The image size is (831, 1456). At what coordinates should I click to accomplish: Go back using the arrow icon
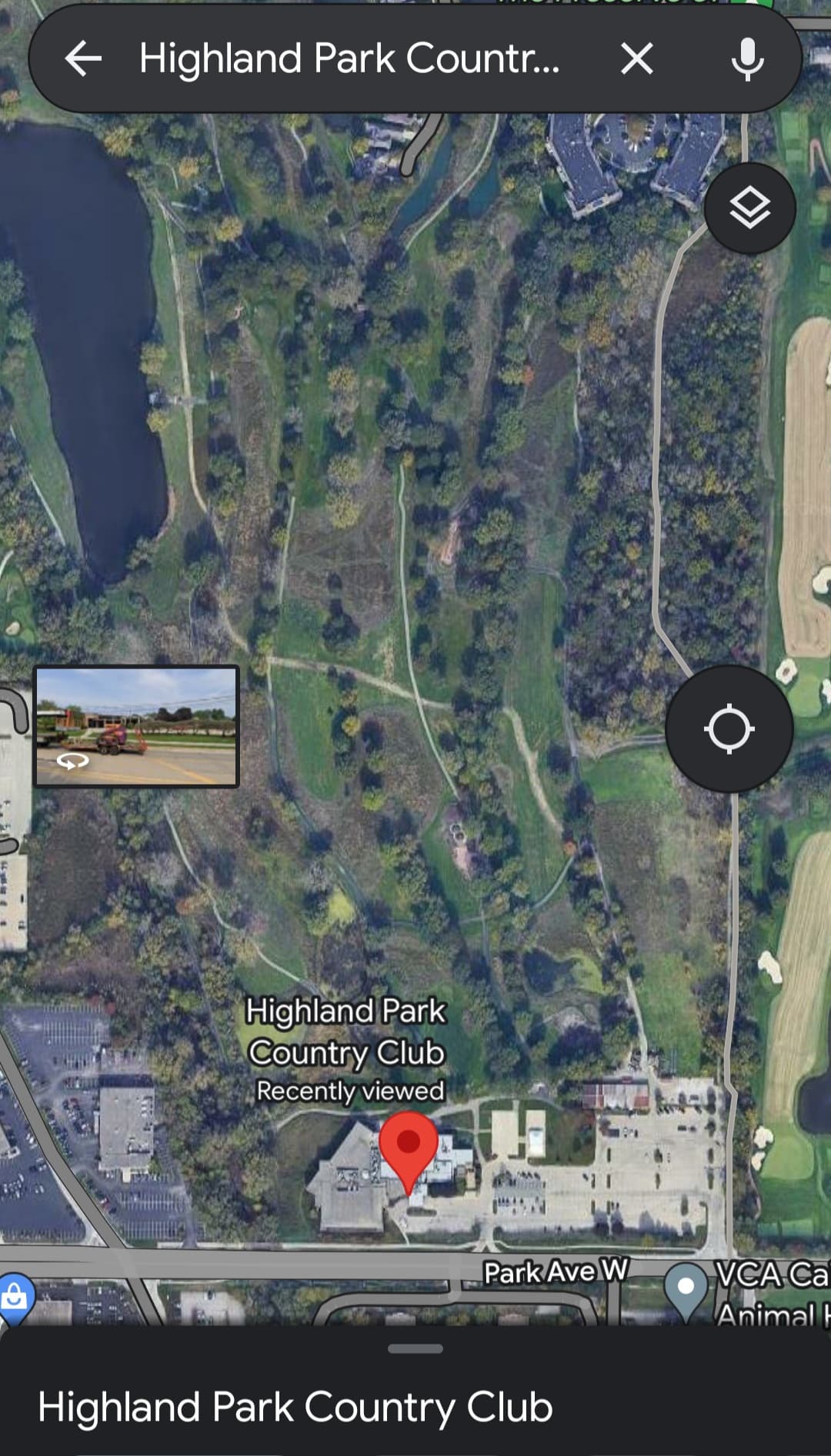coord(83,58)
